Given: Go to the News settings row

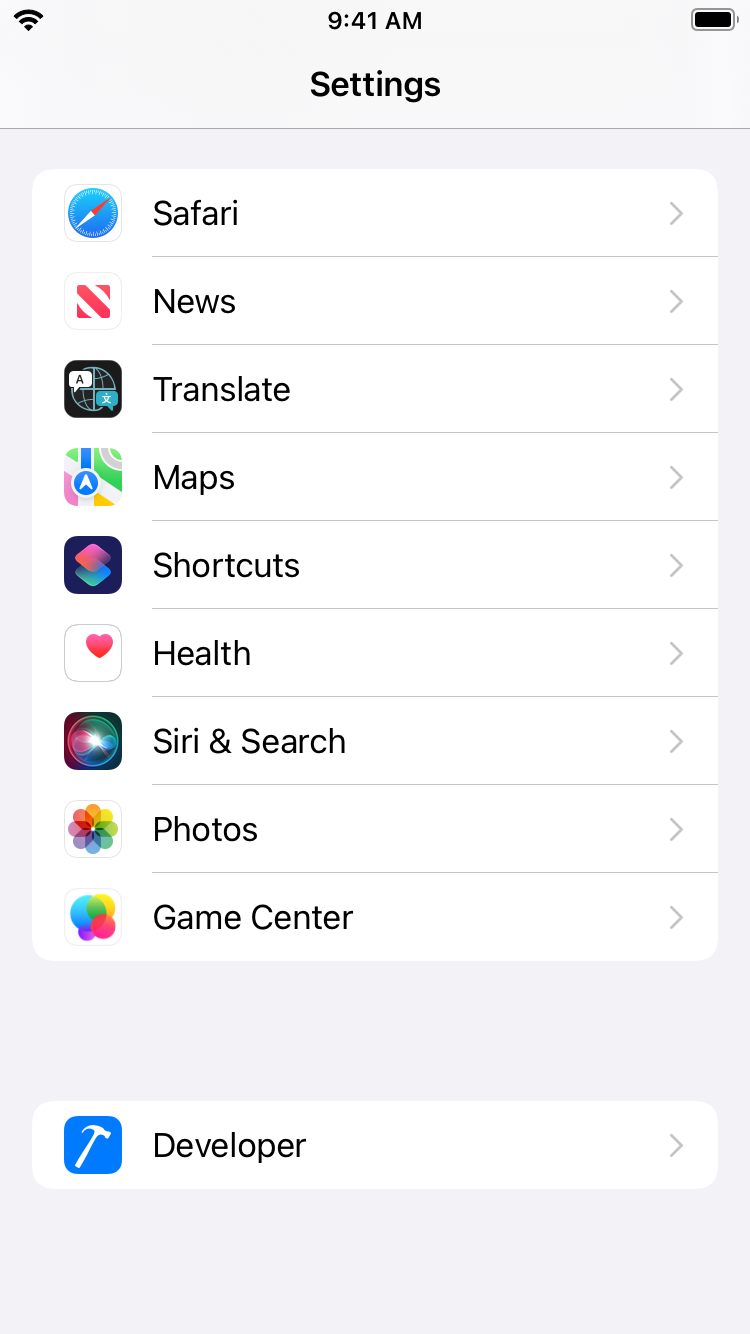Looking at the screenshot, I should point(375,301).
